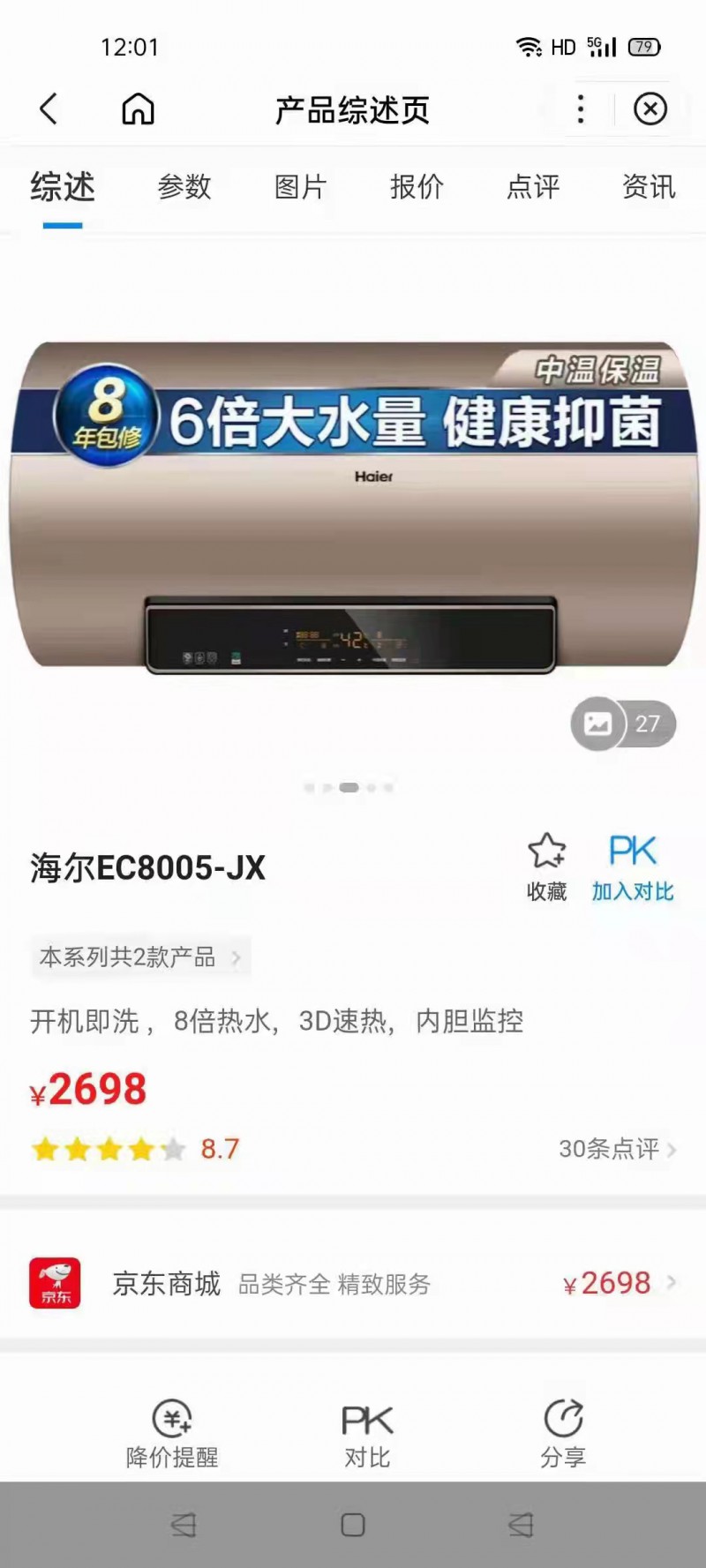This screenshot has height=1568, width=706.
Task: Set a 降价提醒 price drop alert
Action: [x=172, y=1433]
